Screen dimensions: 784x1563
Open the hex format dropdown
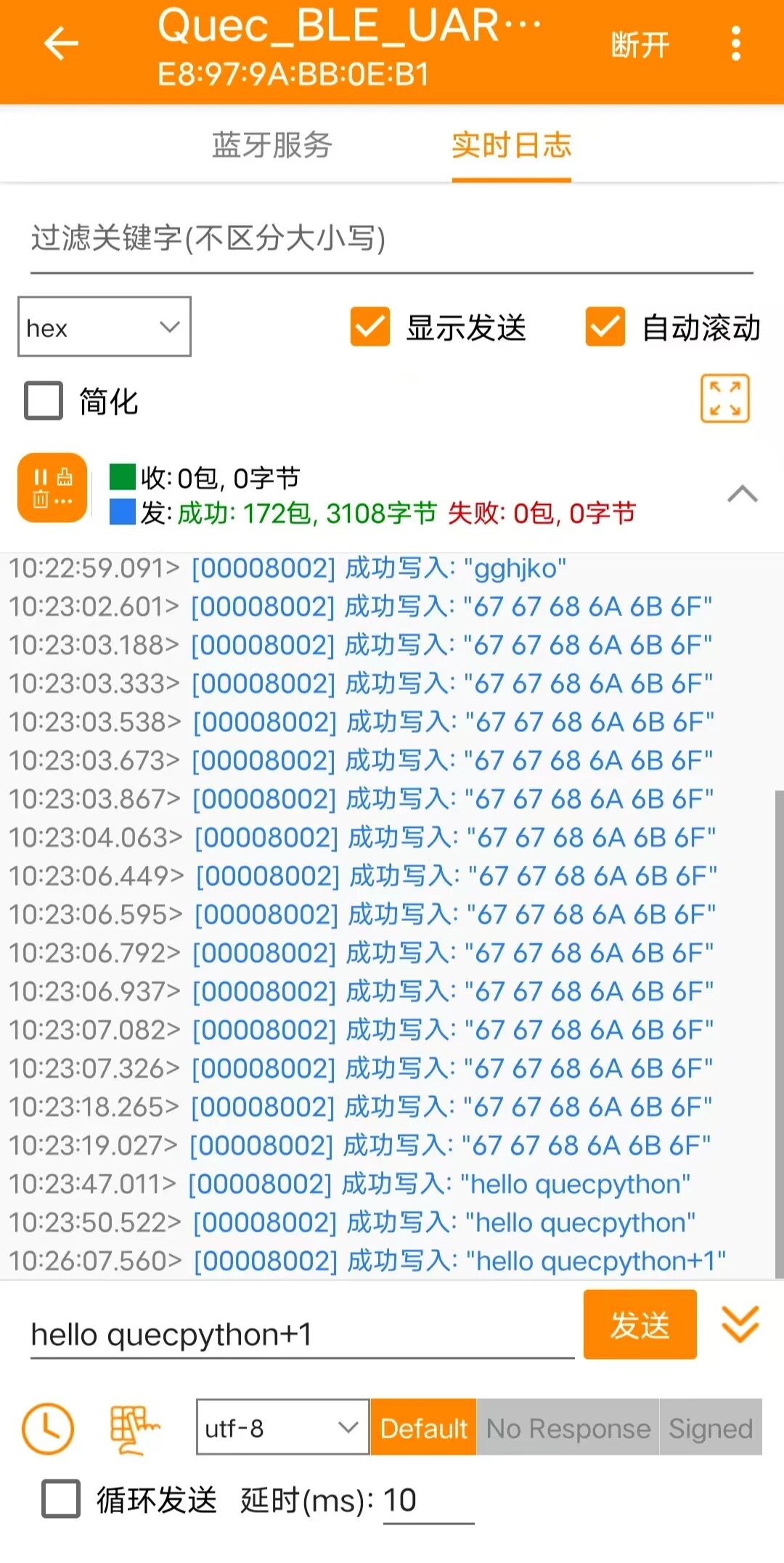(x=105, y=327)
